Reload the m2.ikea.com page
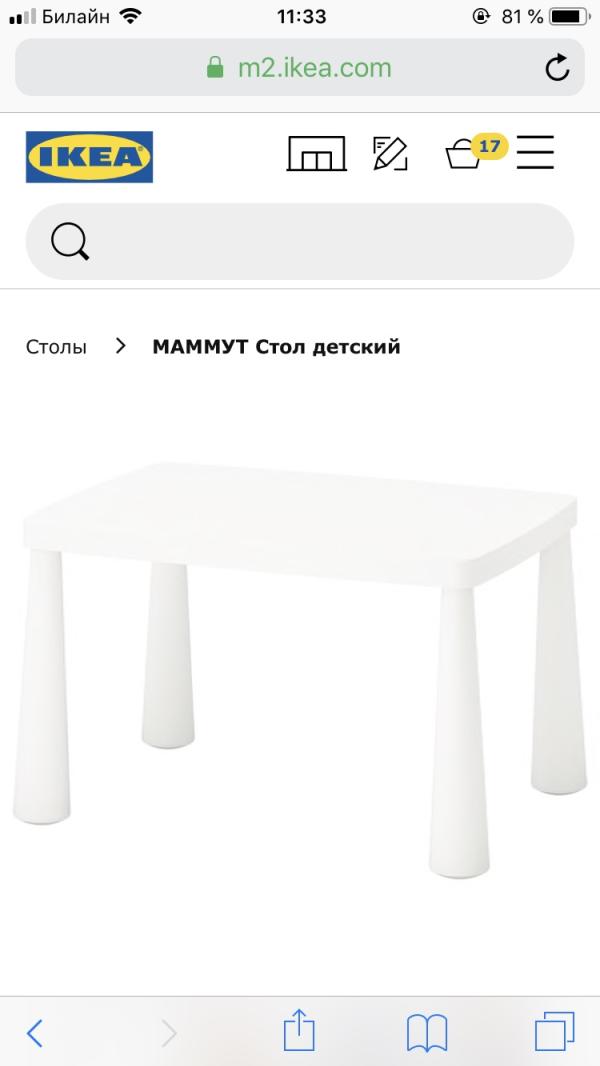The image size is (600, 1066). 556,68
